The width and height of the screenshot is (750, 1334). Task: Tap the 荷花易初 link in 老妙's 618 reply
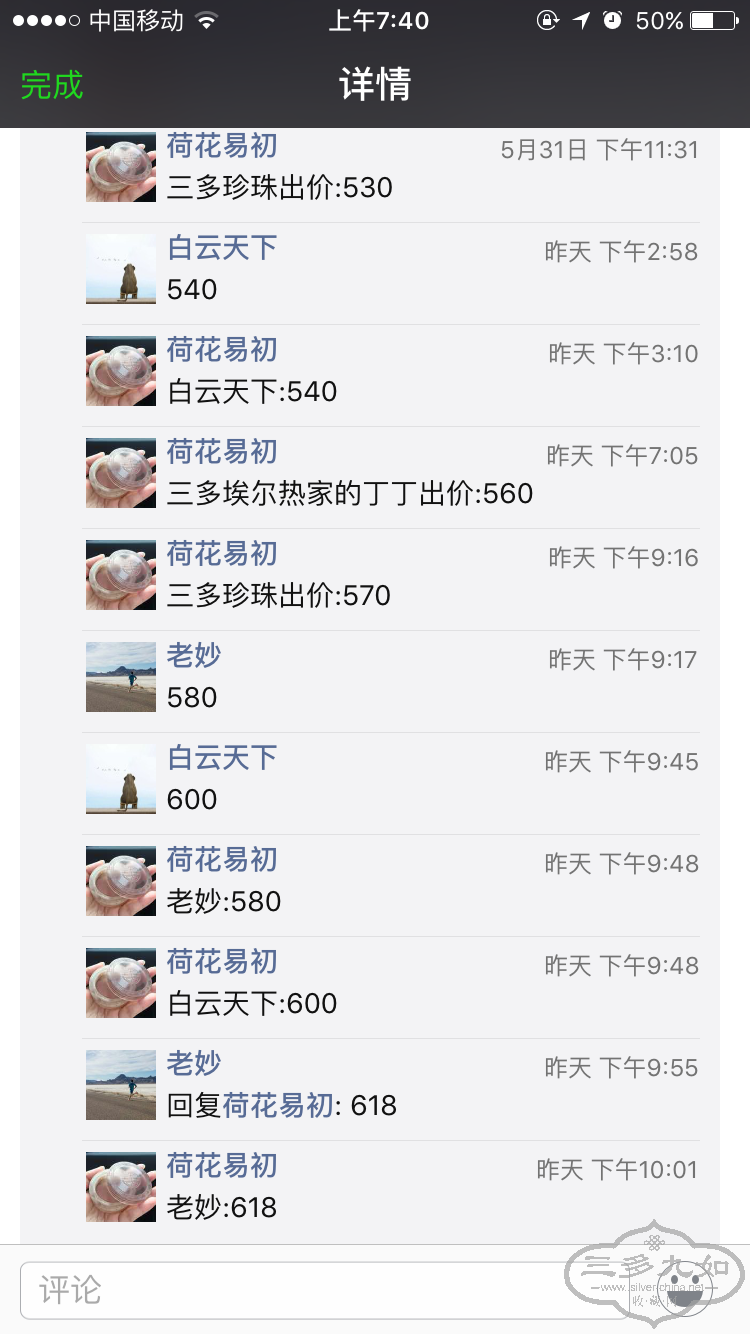[278, 1106]
